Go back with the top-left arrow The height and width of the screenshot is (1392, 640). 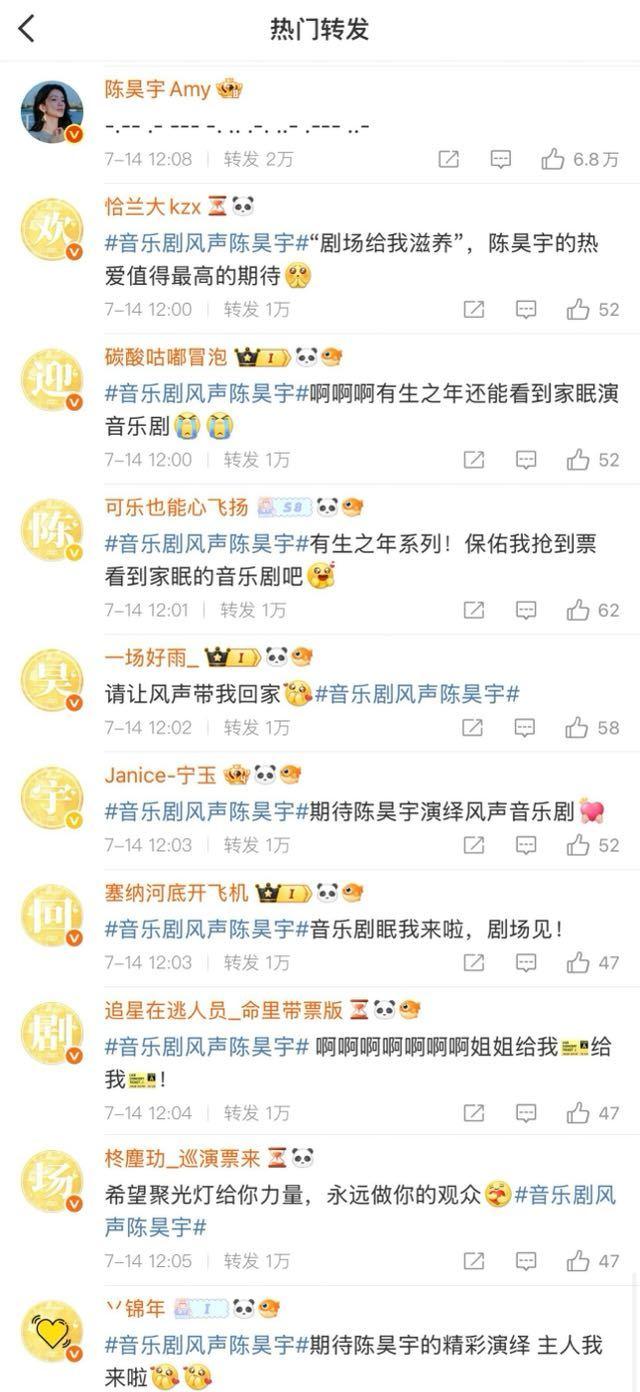coord(27,28)
